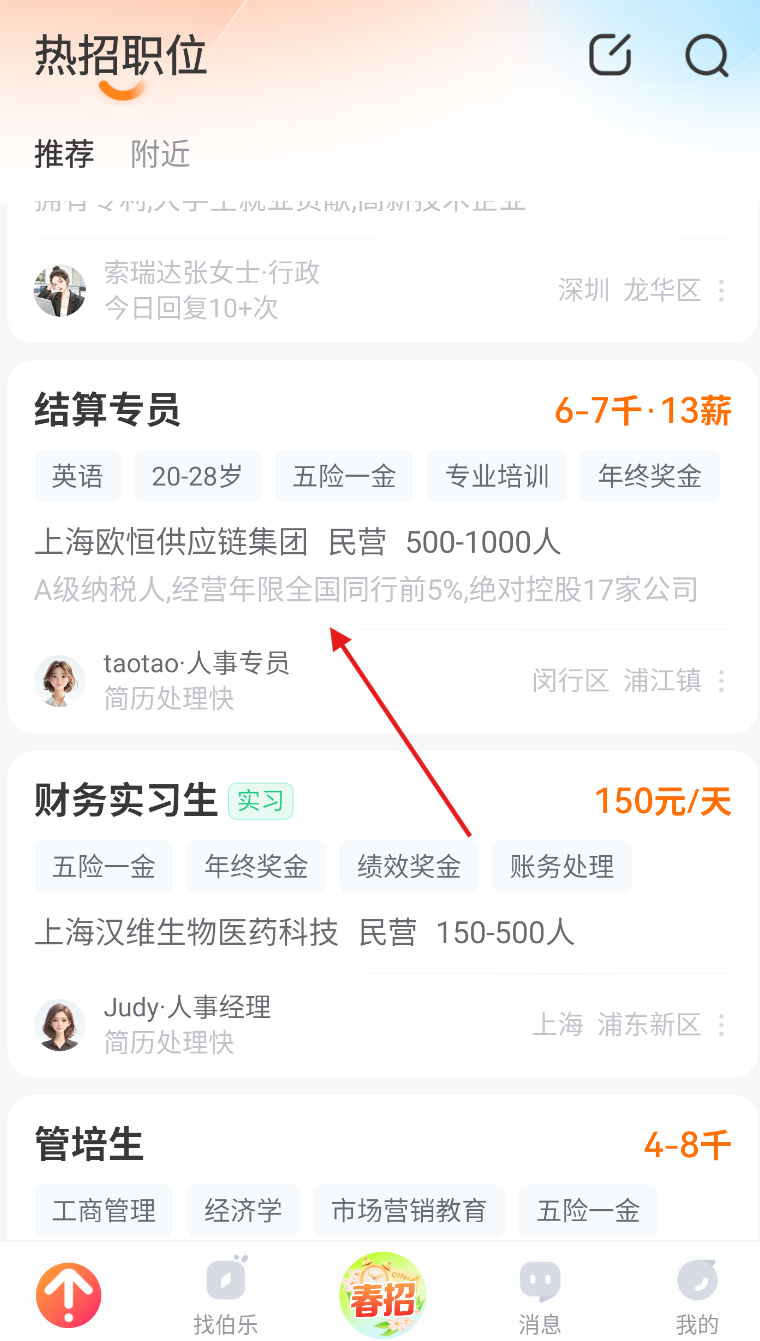The image size is (760, 1341).
Task: Open the 春招 center tab
Action: pos(382,1294)
